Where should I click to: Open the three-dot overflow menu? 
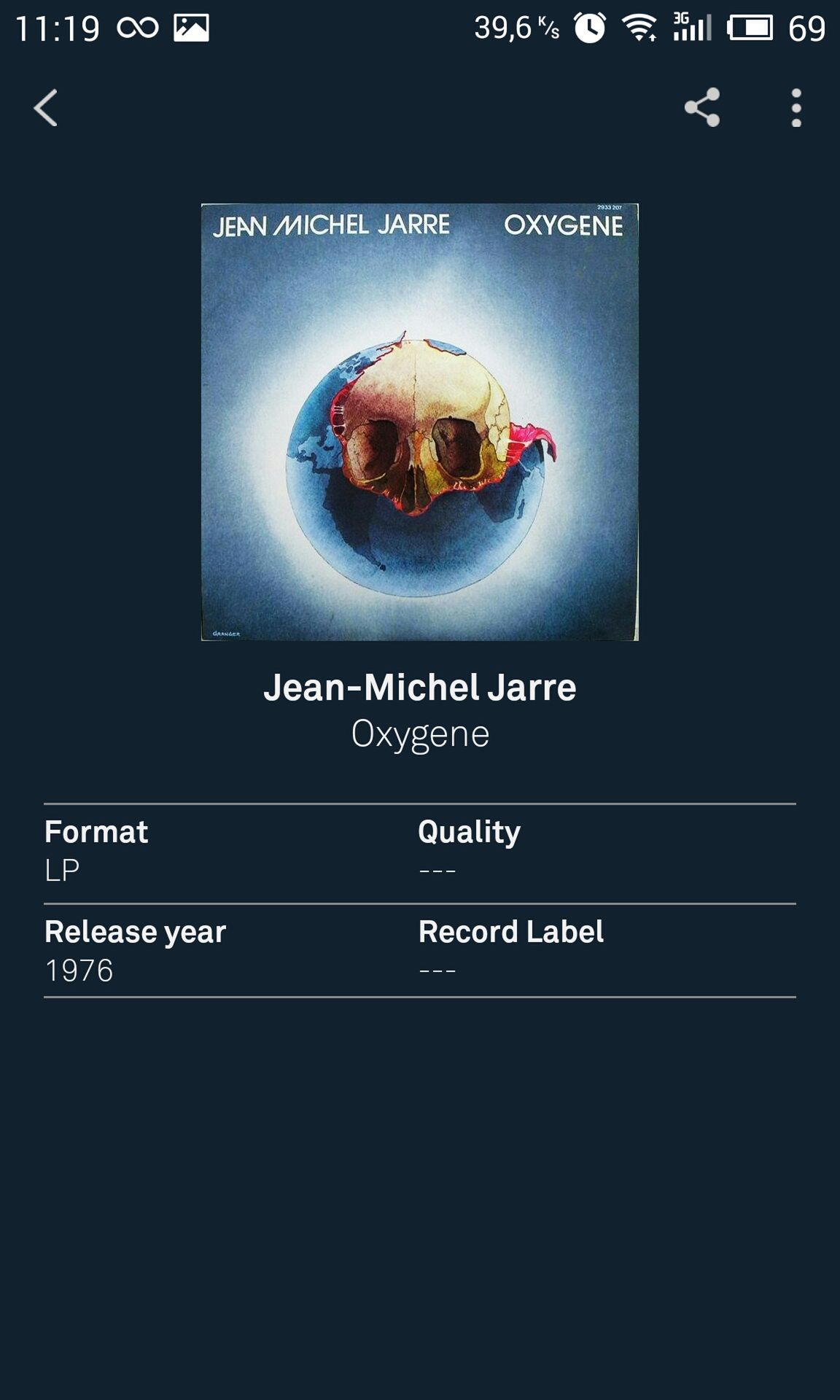coord(796,108)
